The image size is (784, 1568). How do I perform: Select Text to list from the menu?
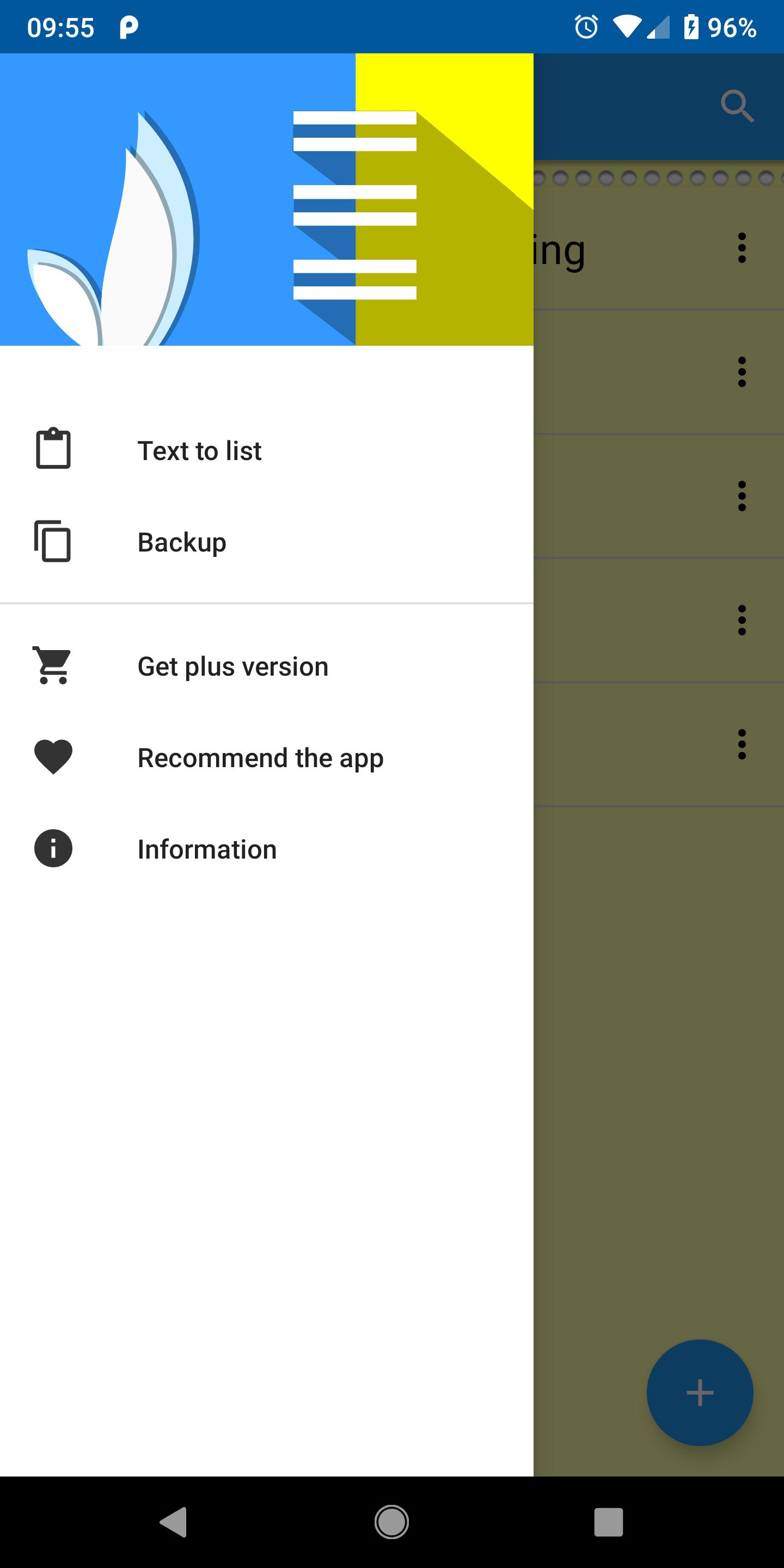pos(199,450)
